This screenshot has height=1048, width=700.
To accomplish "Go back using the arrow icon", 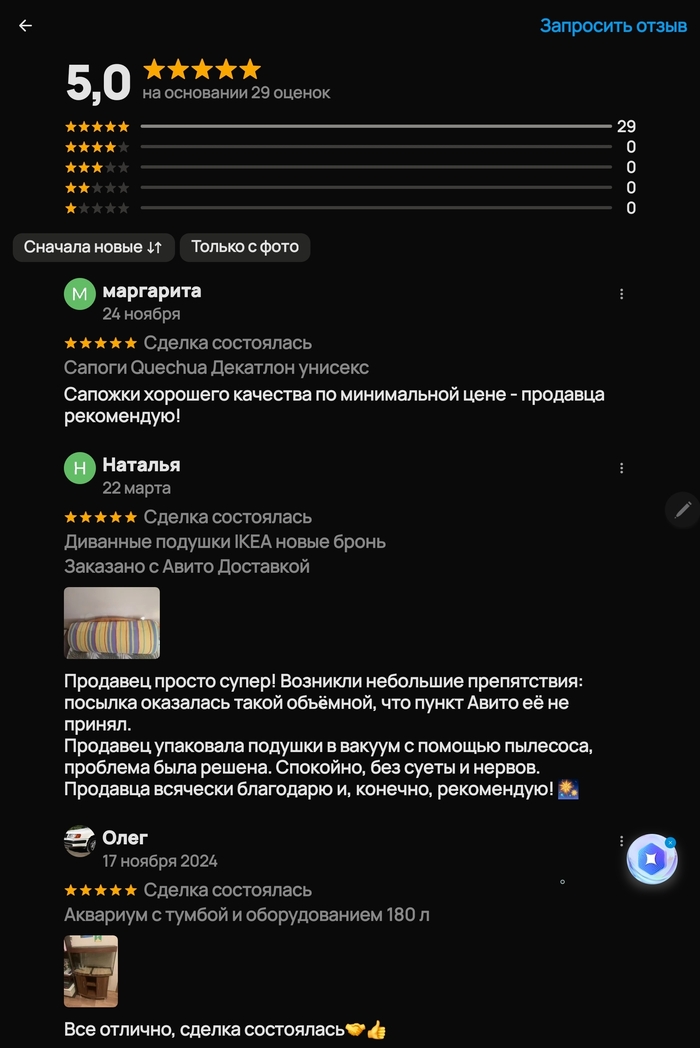I will coord(26,26).
